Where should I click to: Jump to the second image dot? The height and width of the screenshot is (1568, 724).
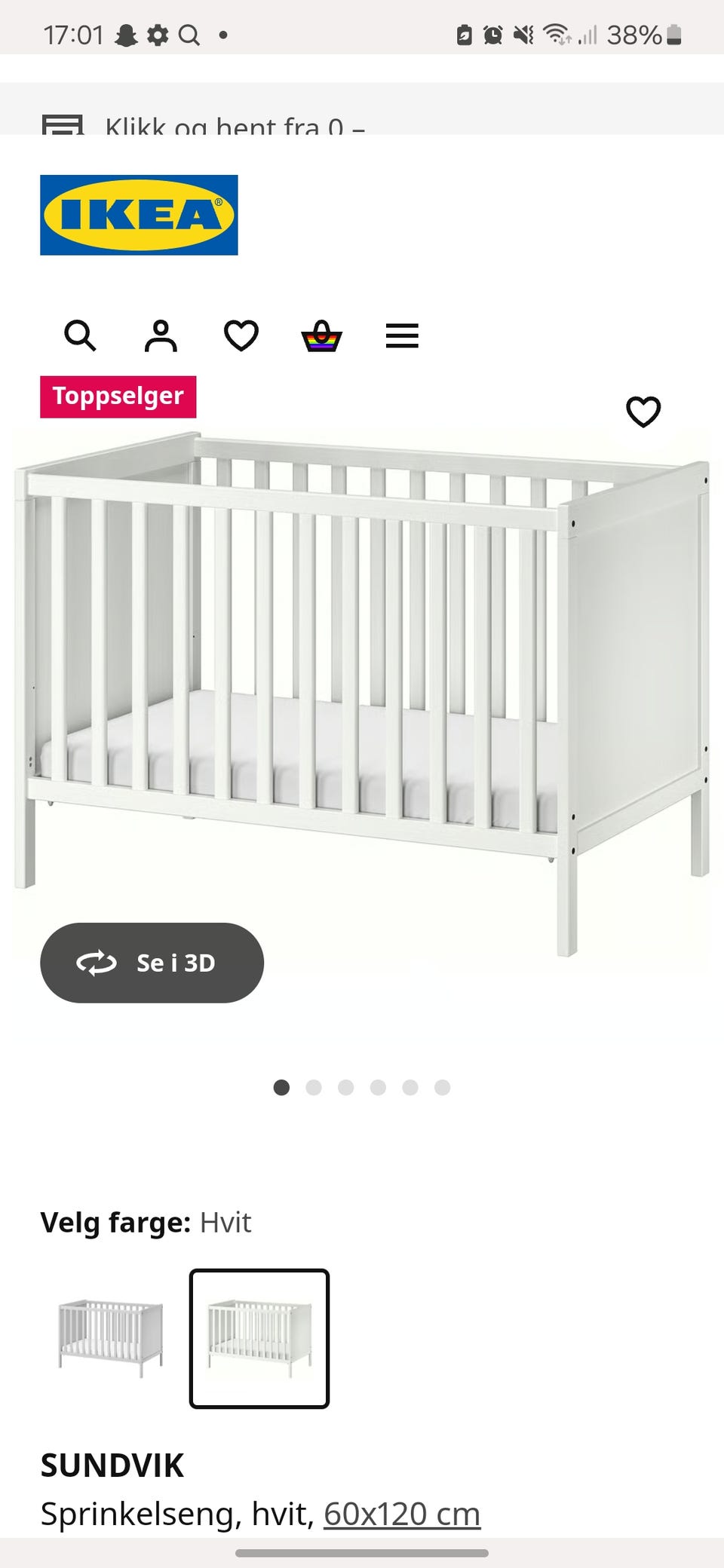pyautogui.click(x=314, y=1087)
